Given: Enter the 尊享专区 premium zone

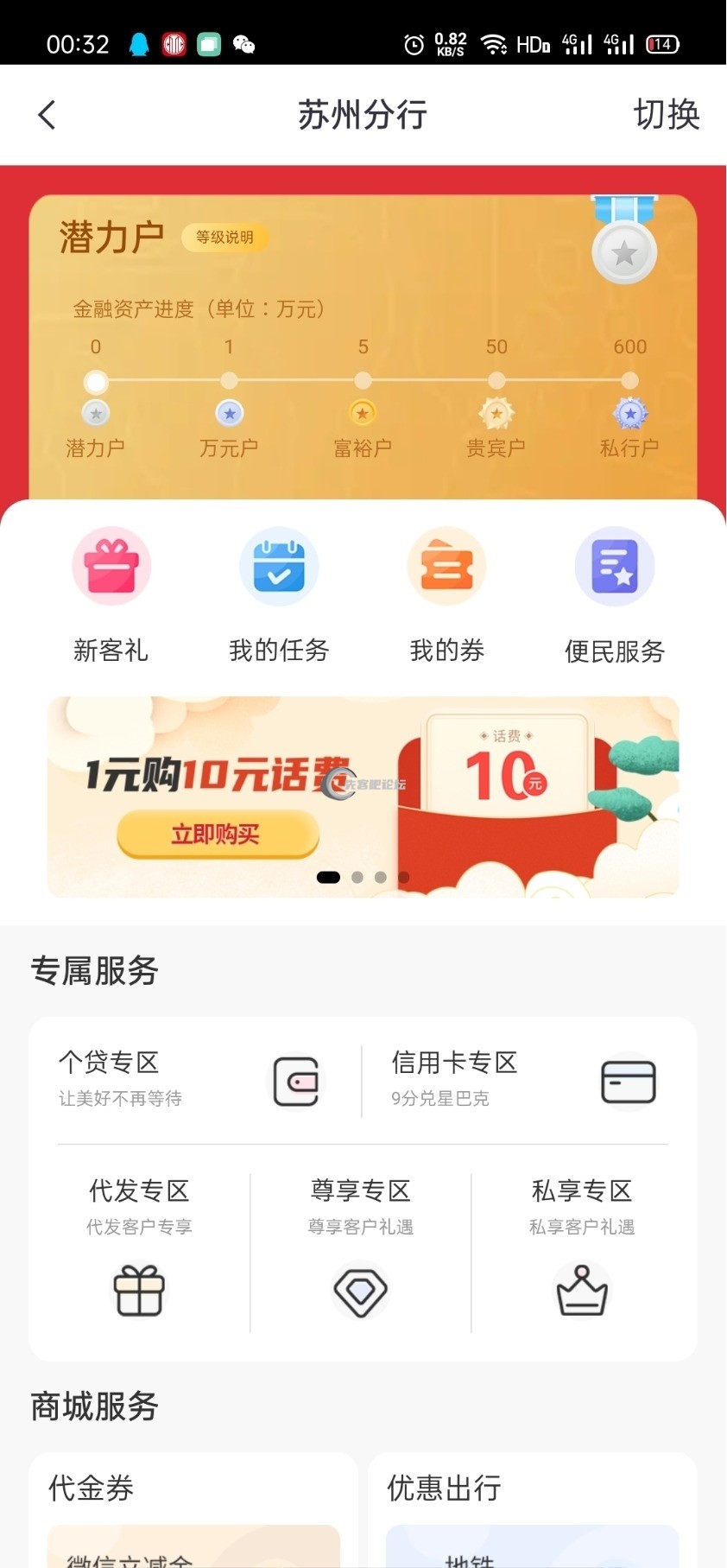Looking at the screenshot, I should (x=361, y=1250).
